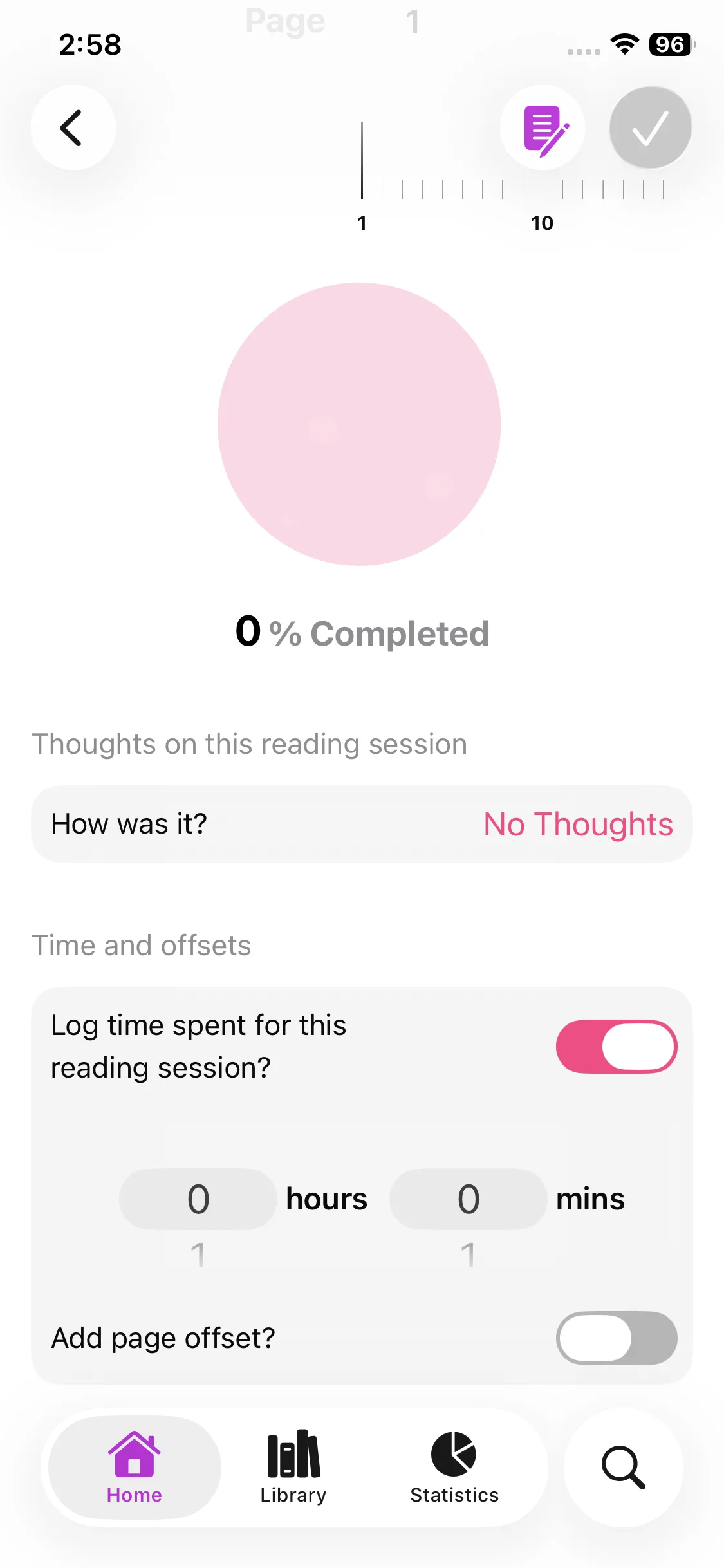
Task: Disable logging time for this reading session
Action: (x=616, y=1047)
